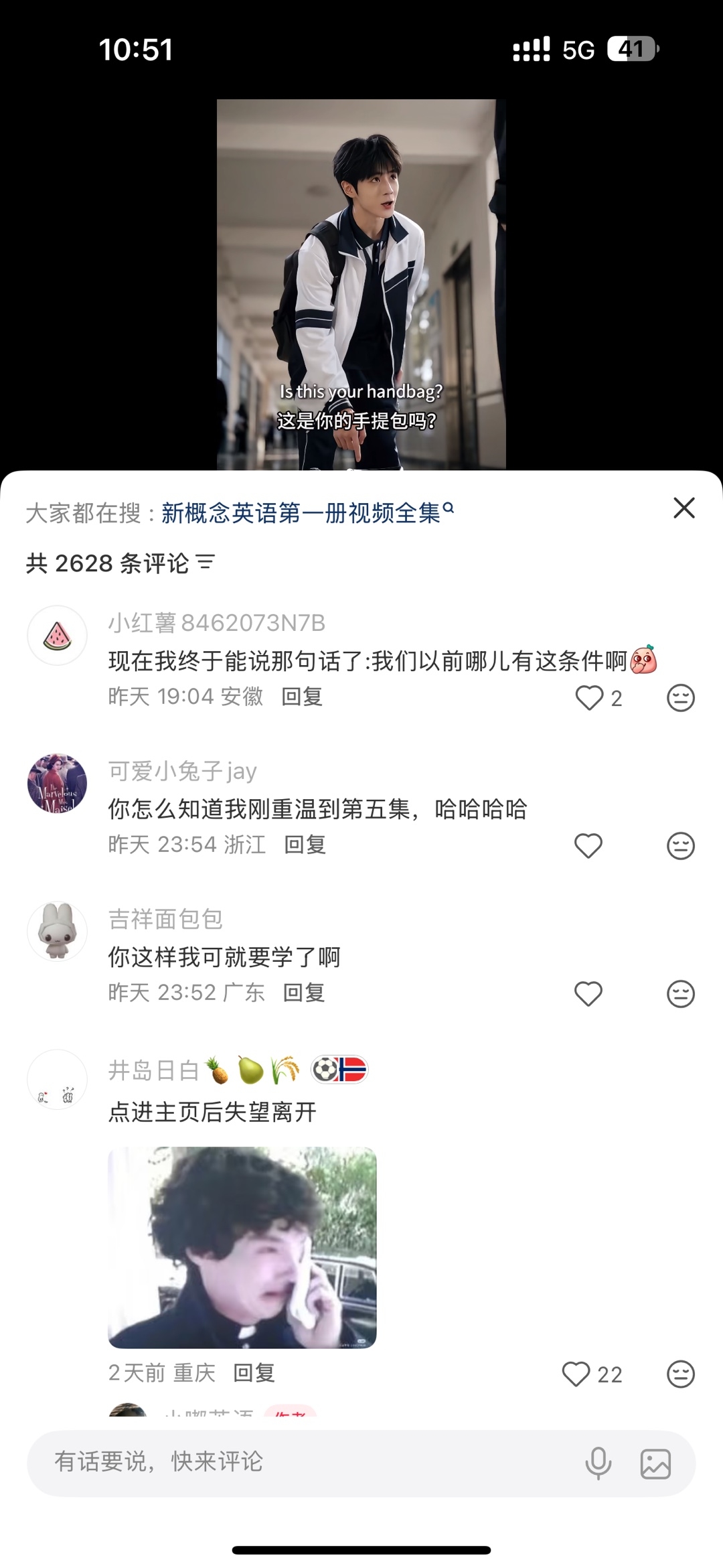The height and width of the screenshot is (1568, 723).
Task: Reply to 小红薯8462073N7B's comment
Action: [x=302, y=697]
